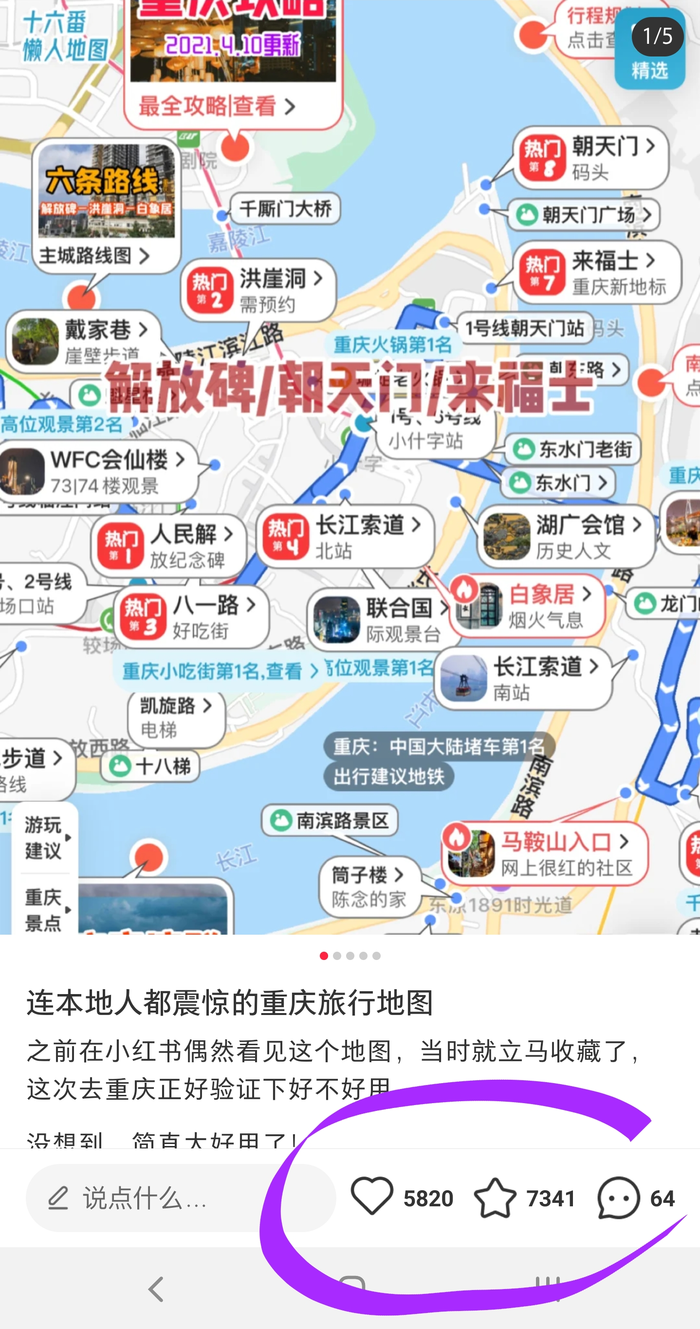700x1329 pixels.
Task: Tap the 说点什么 comment input field
Action: 180,1198
